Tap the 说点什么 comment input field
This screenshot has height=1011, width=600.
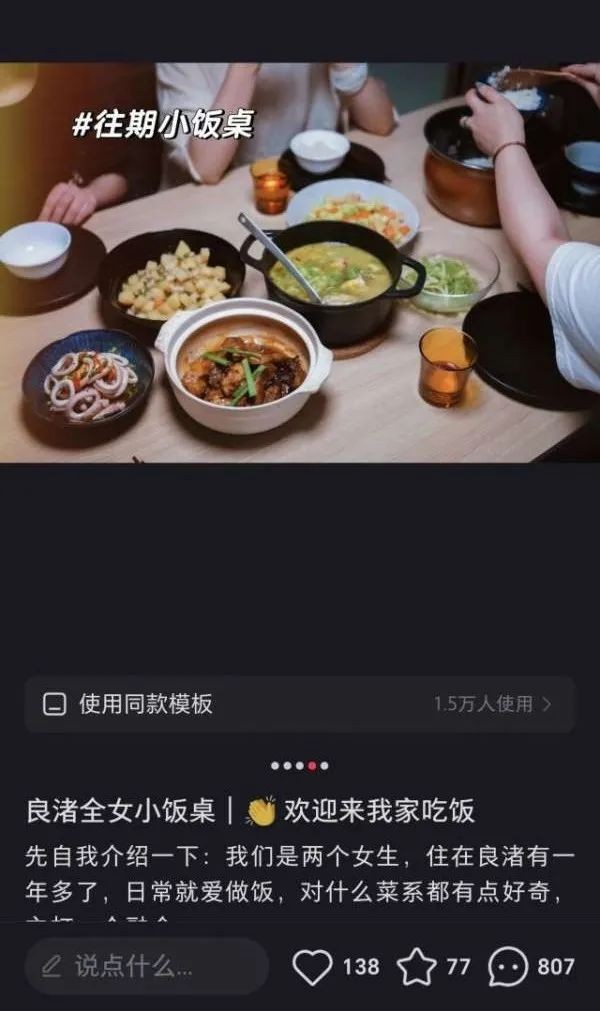click(147, 966)
